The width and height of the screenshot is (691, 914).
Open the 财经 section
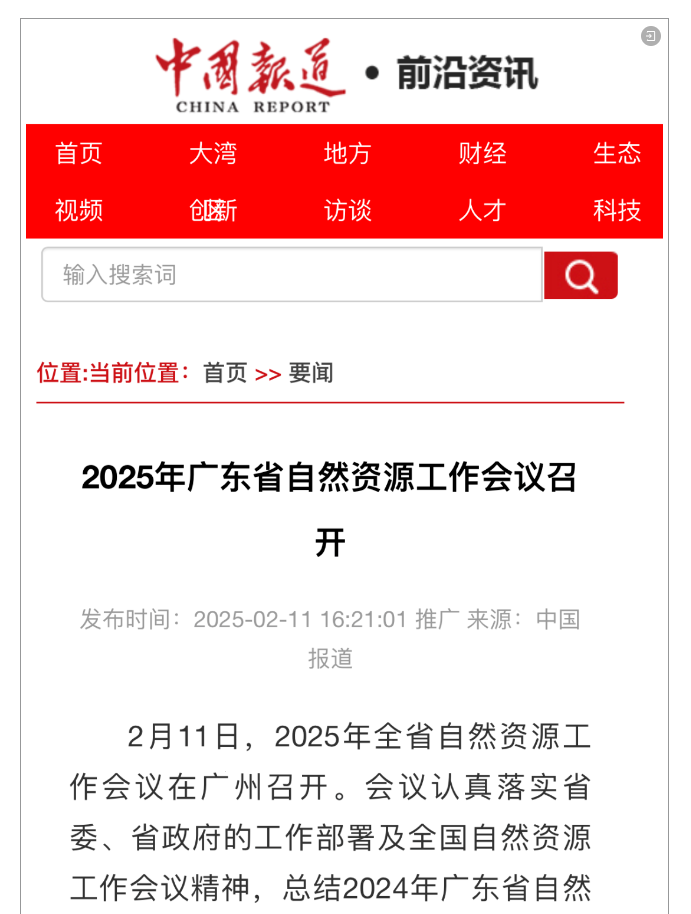click(x=482, y=153)
